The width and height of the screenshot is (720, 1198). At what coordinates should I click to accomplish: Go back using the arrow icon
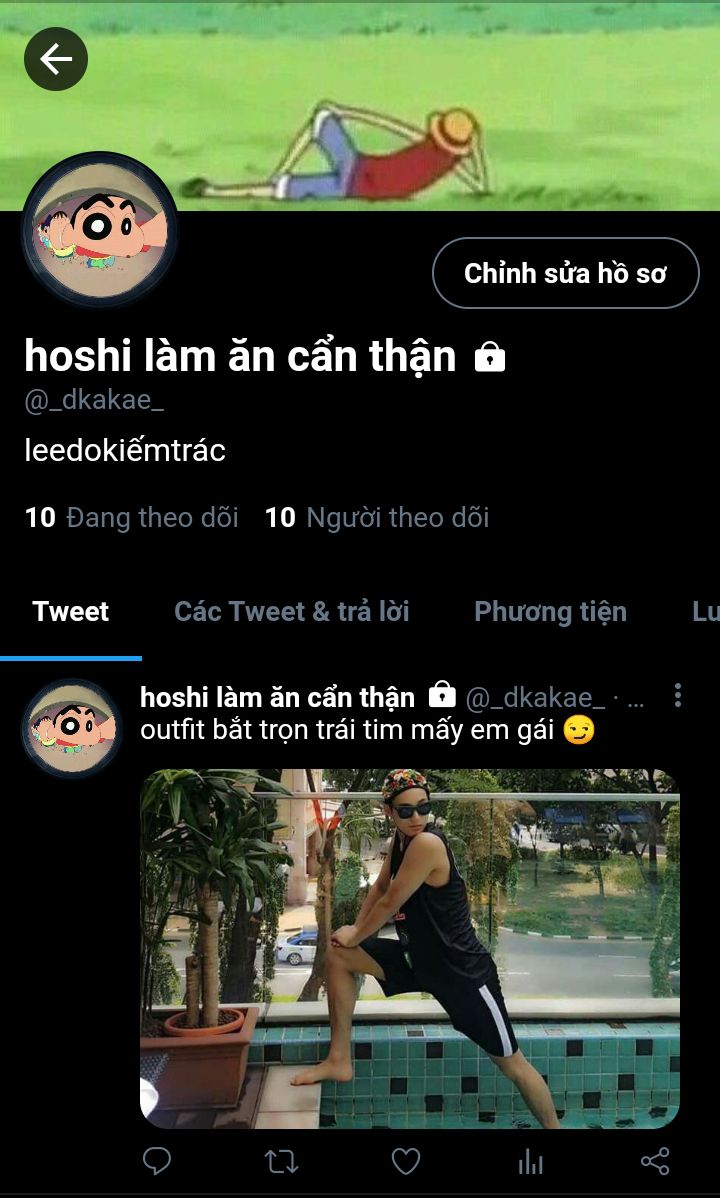tap(56, 59)
